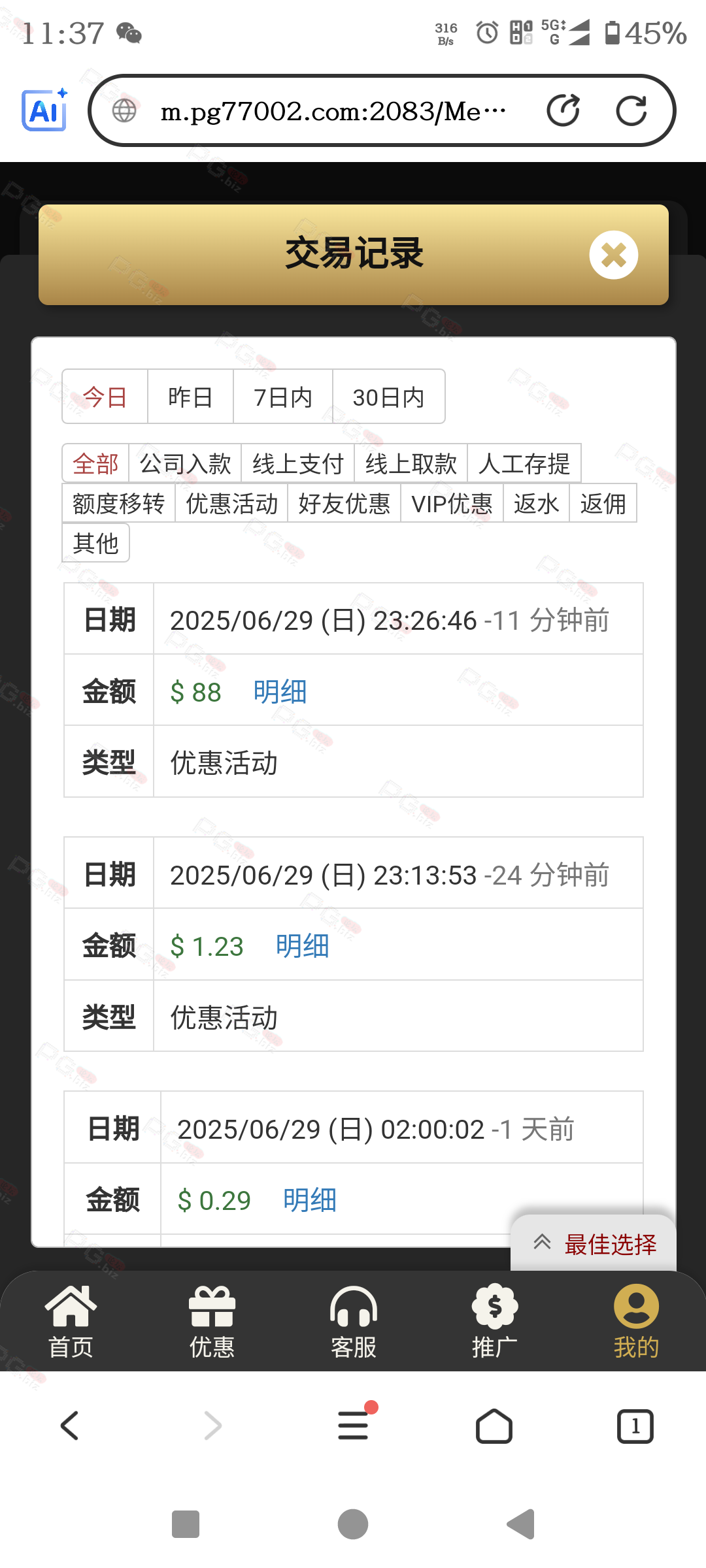Open 明细 for the $ 88 record
The width and height of the screenshot is (706, 1568).
coord(280,691)
